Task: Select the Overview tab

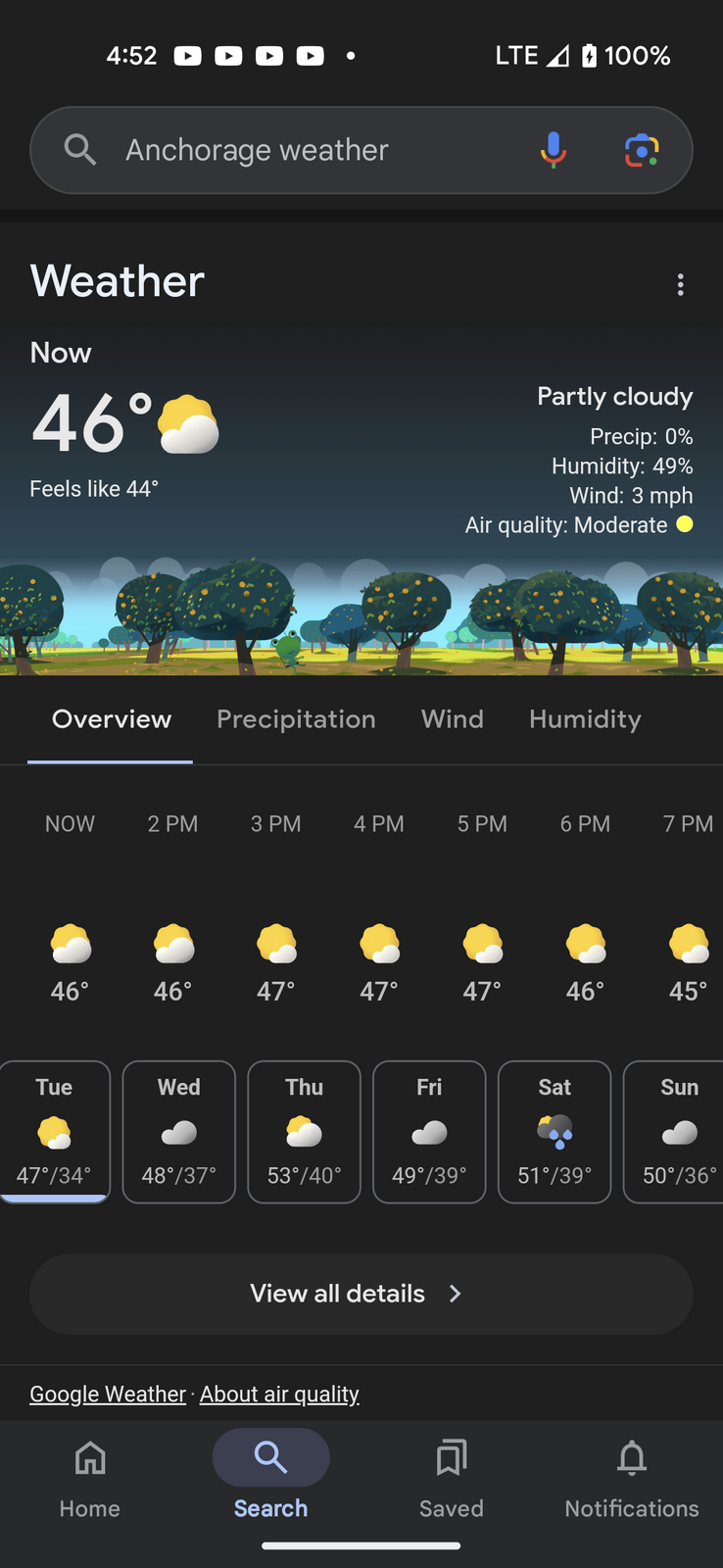Action: coord(111,719)
